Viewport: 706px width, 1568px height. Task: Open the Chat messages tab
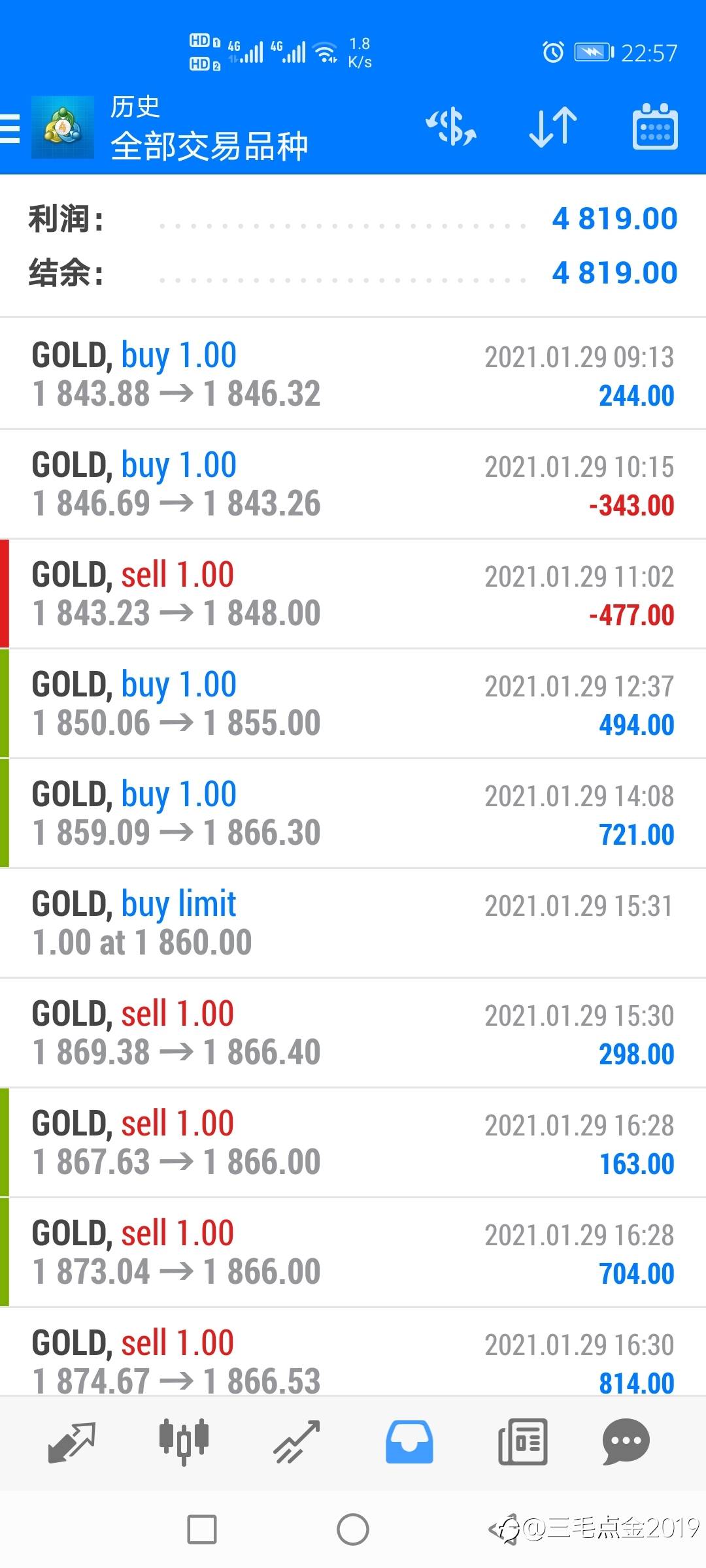point(626,1442)
